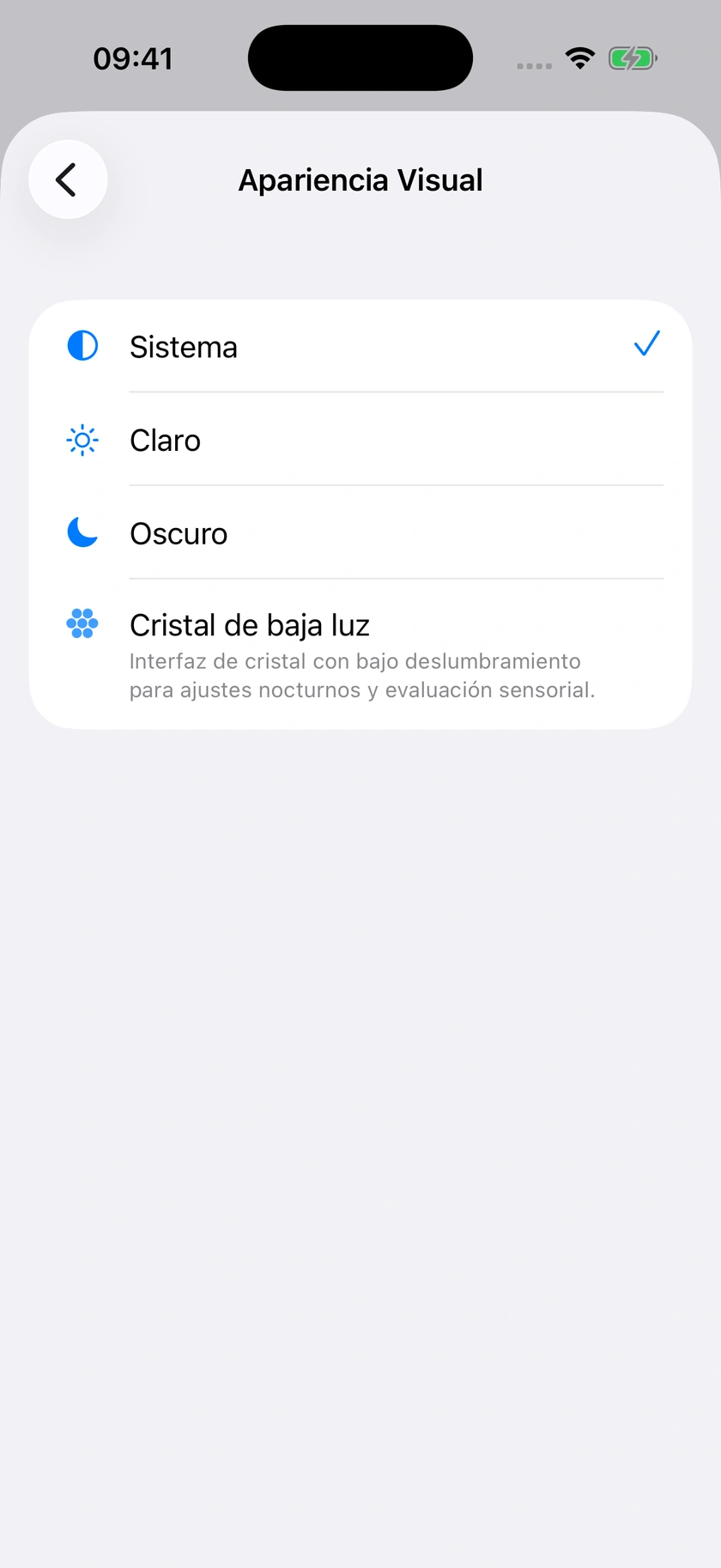Go back from Apariencia Visual

coord(68,179)
